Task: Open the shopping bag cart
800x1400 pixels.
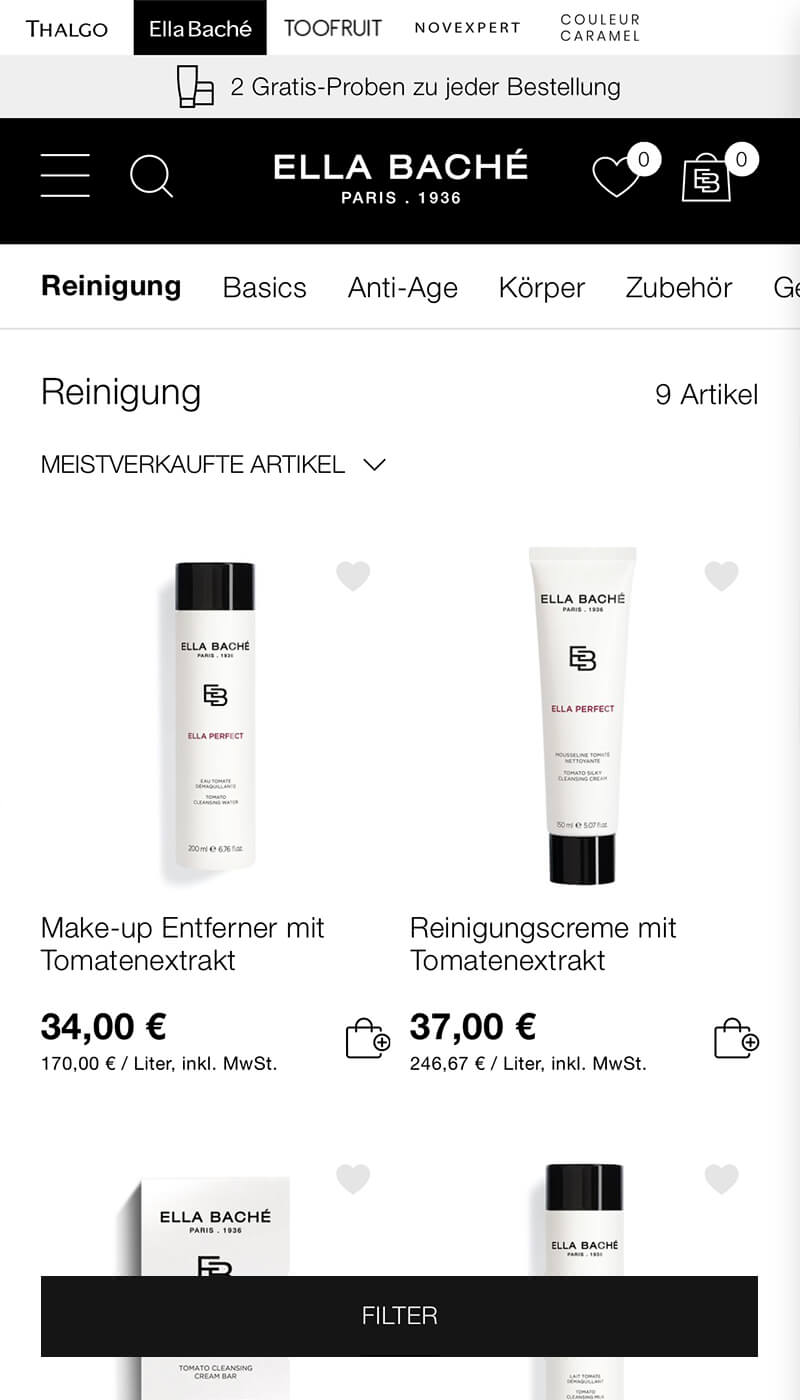Action: [x=707, y=178]
